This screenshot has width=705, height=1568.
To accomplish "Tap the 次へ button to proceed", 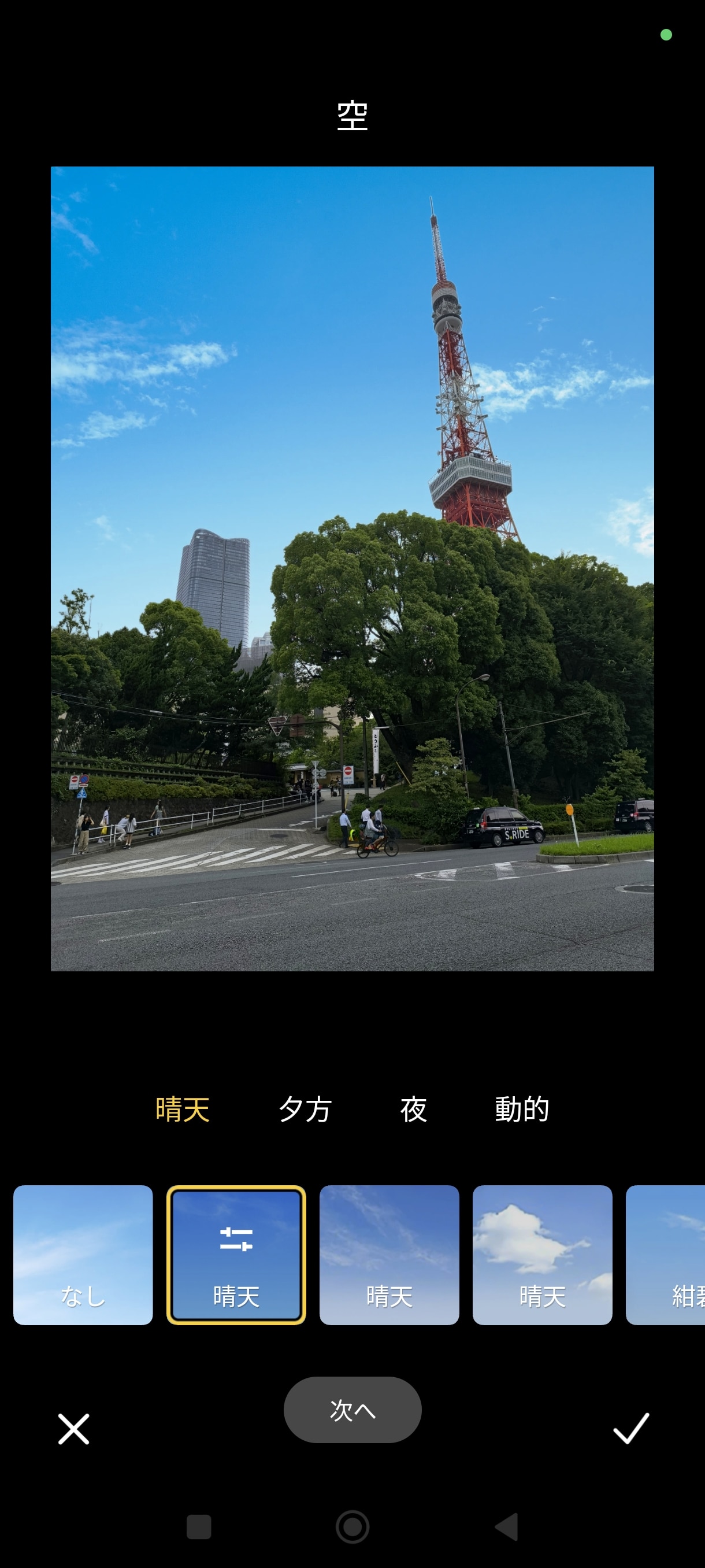I will point(352,1410).
